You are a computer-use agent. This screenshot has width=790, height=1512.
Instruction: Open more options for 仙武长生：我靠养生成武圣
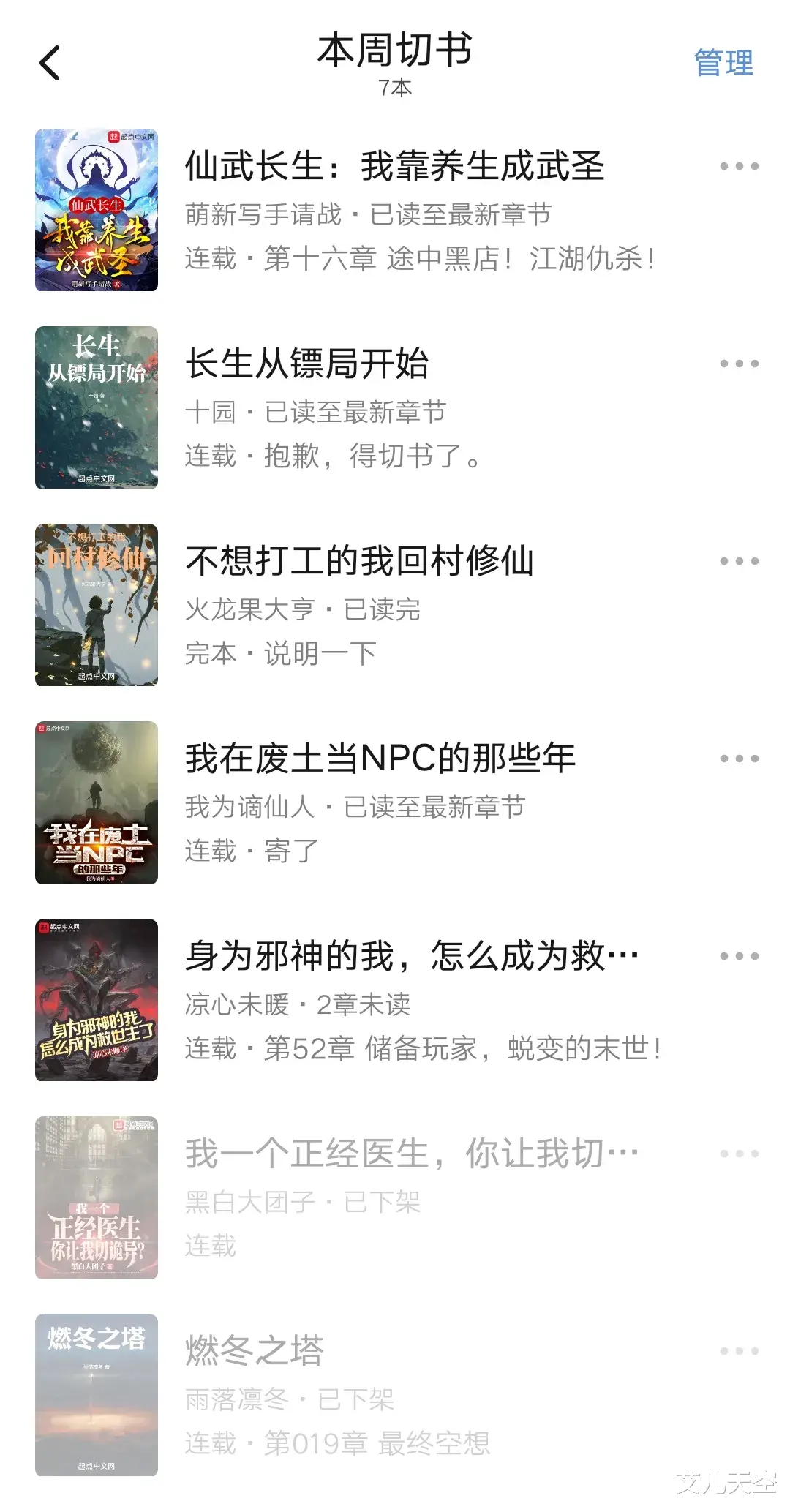point(739,166)
